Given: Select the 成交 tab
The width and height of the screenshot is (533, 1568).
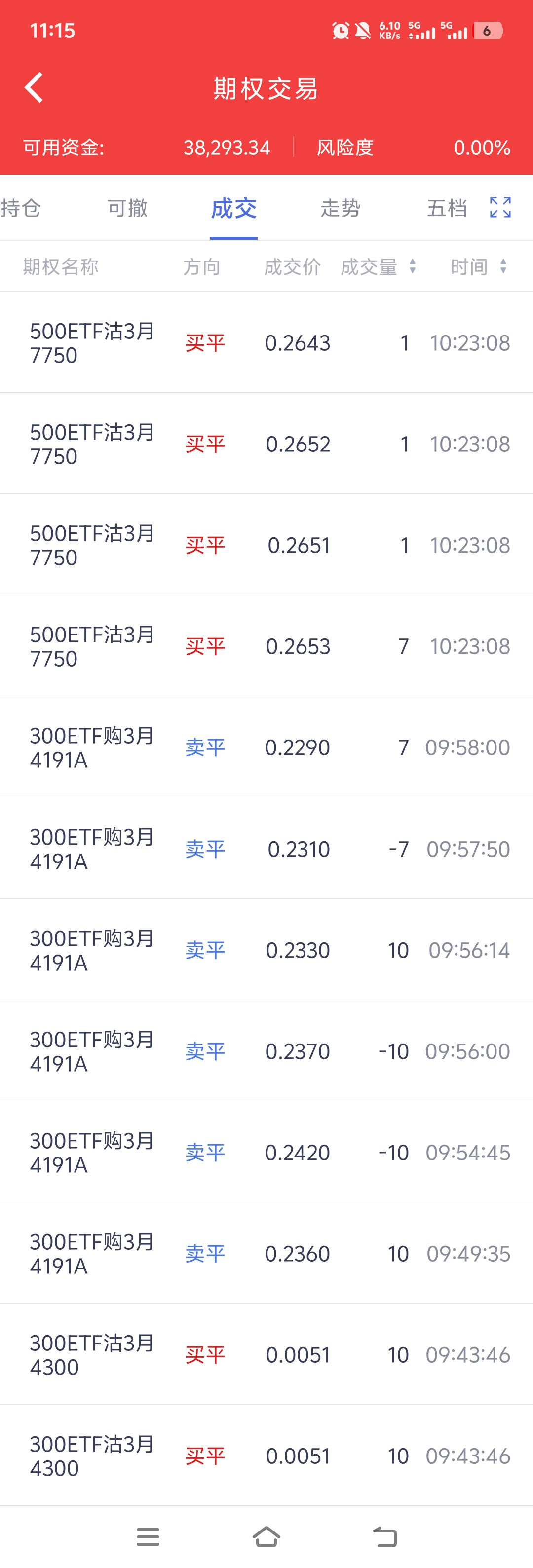Looking at the screenshot, I should [234, 208].
